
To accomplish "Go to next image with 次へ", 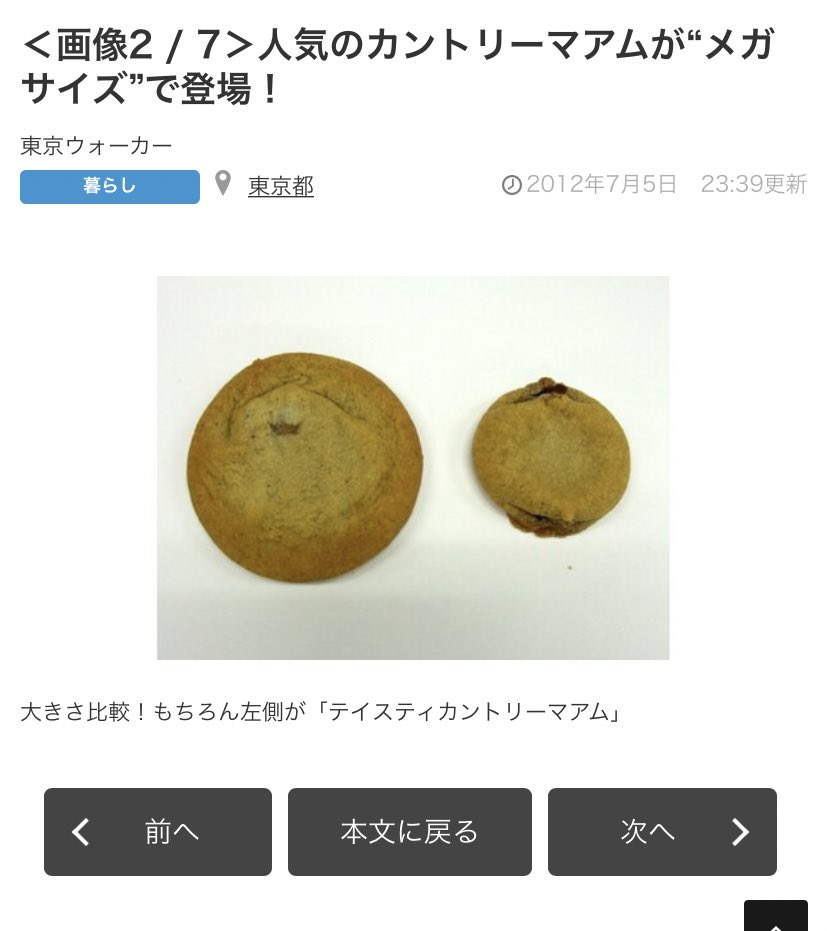I will coord(662,832).
